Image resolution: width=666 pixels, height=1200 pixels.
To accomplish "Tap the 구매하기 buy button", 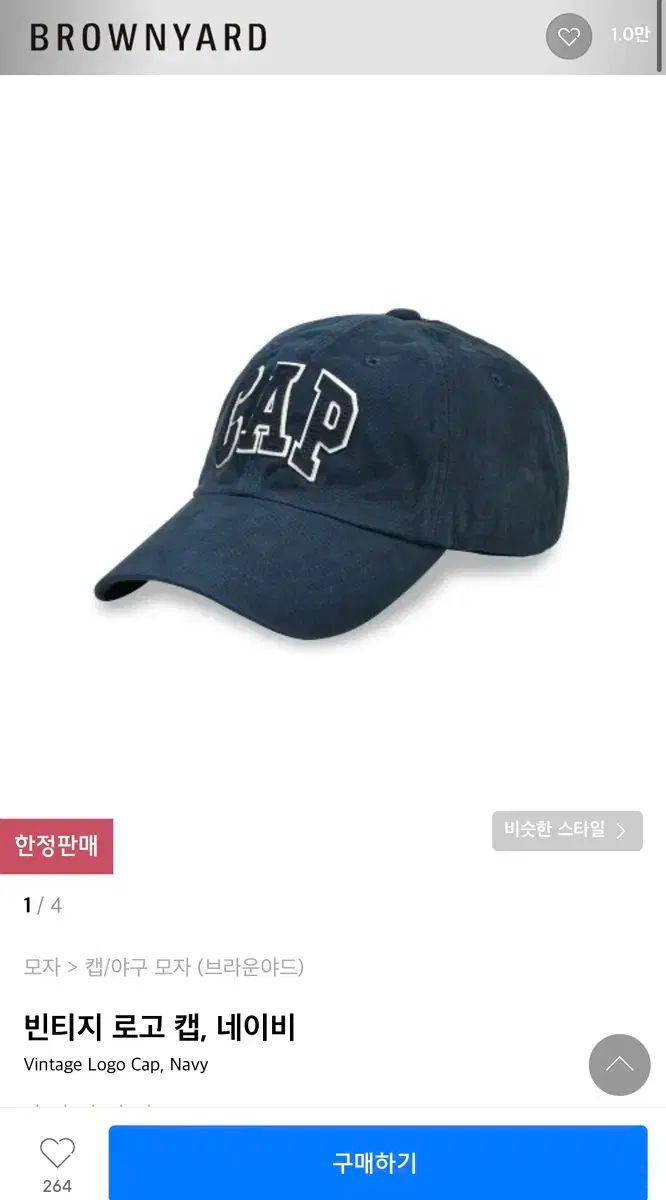I will click(378, 1163).
